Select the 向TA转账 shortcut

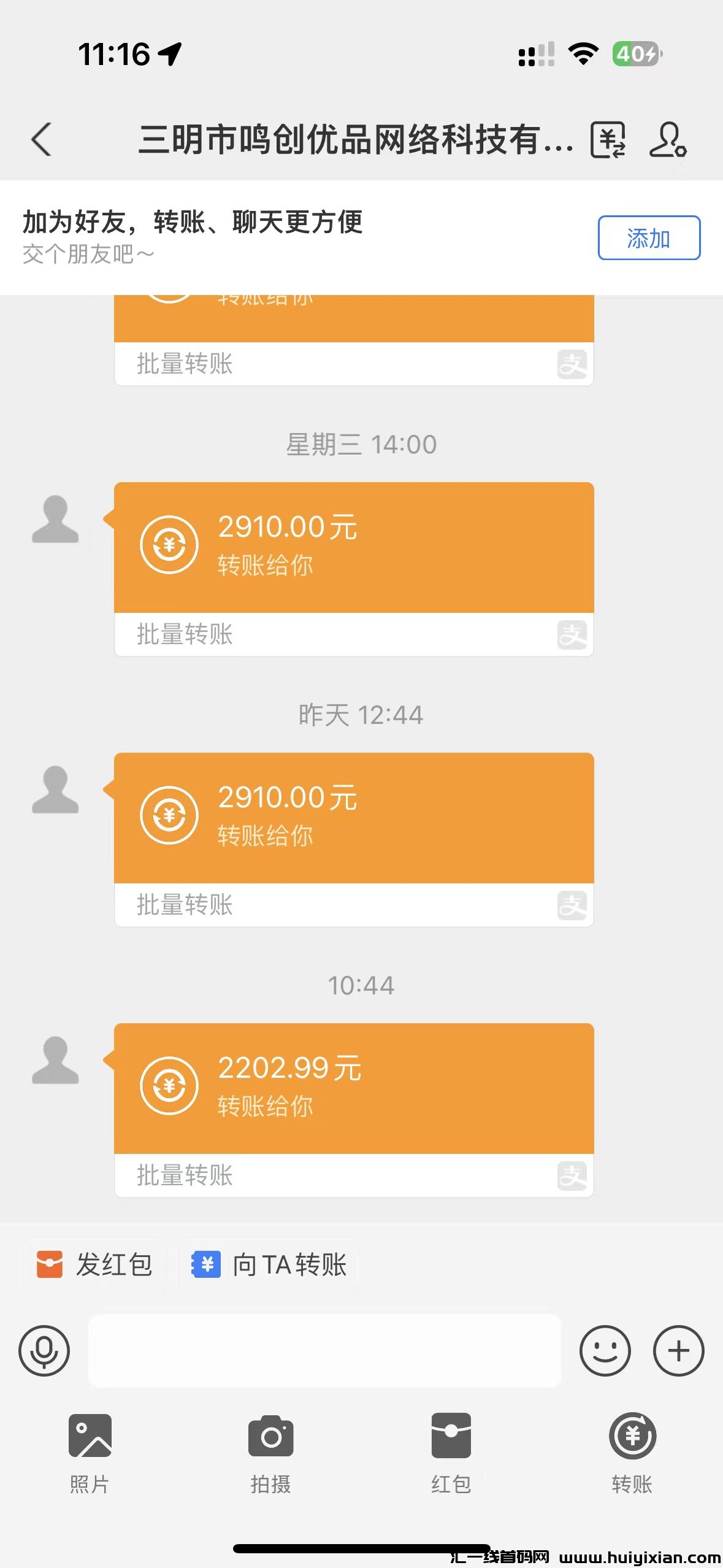click(270, 1265)
